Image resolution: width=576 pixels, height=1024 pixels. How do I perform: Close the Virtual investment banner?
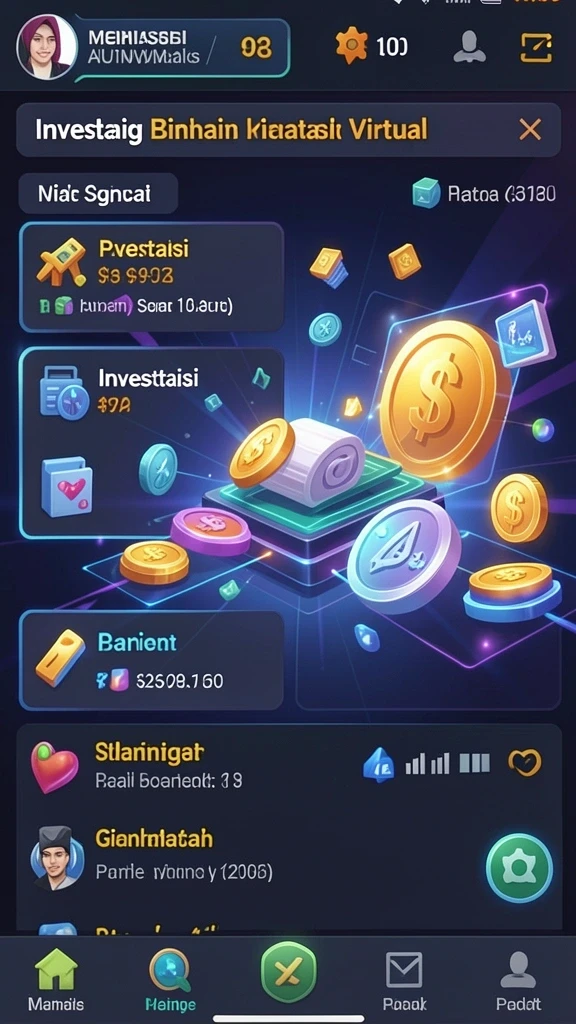click(x=530, y=129)
